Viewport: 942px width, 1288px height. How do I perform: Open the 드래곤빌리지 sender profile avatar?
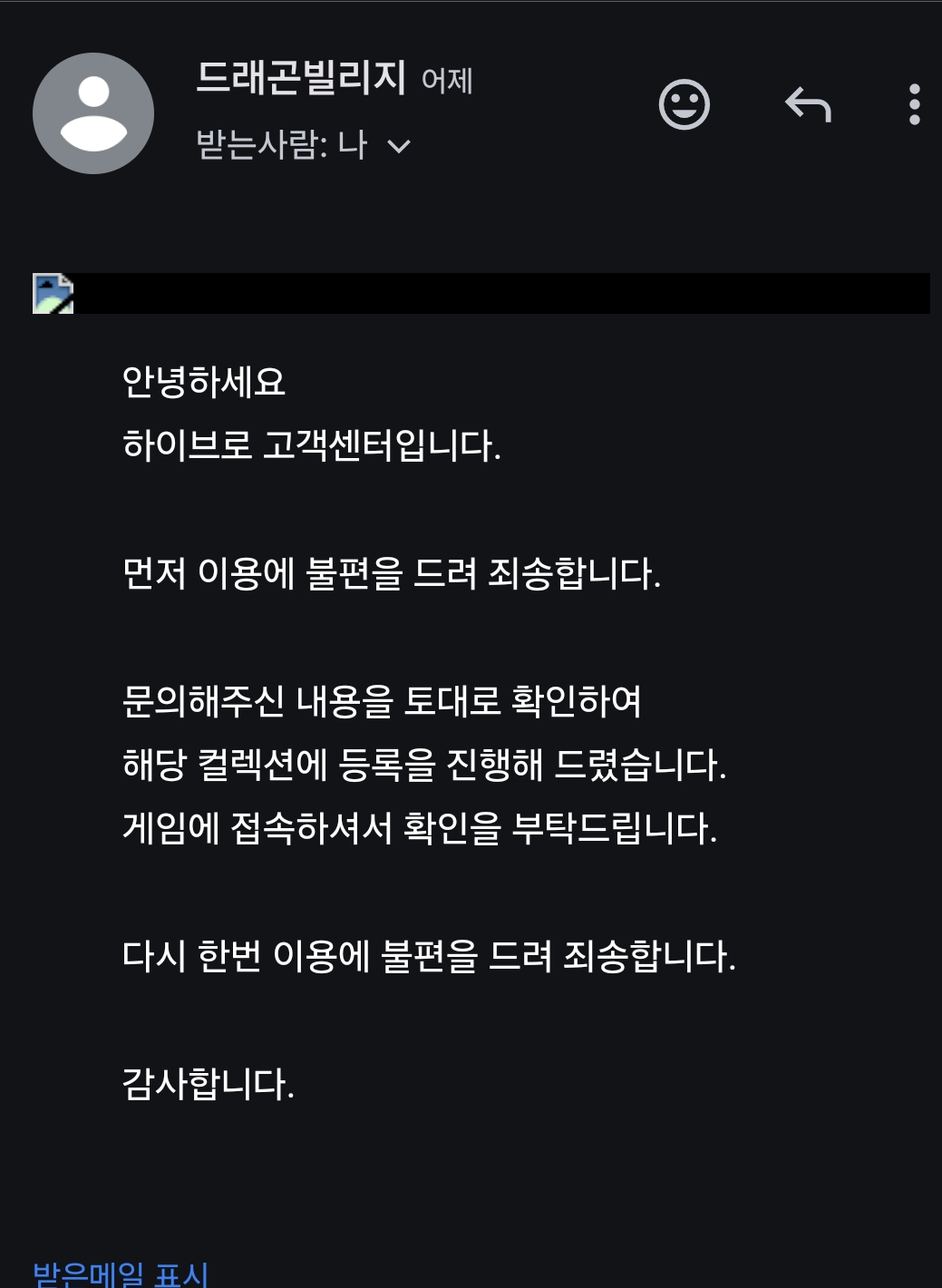pyautogui.click(x=93, y=113)
